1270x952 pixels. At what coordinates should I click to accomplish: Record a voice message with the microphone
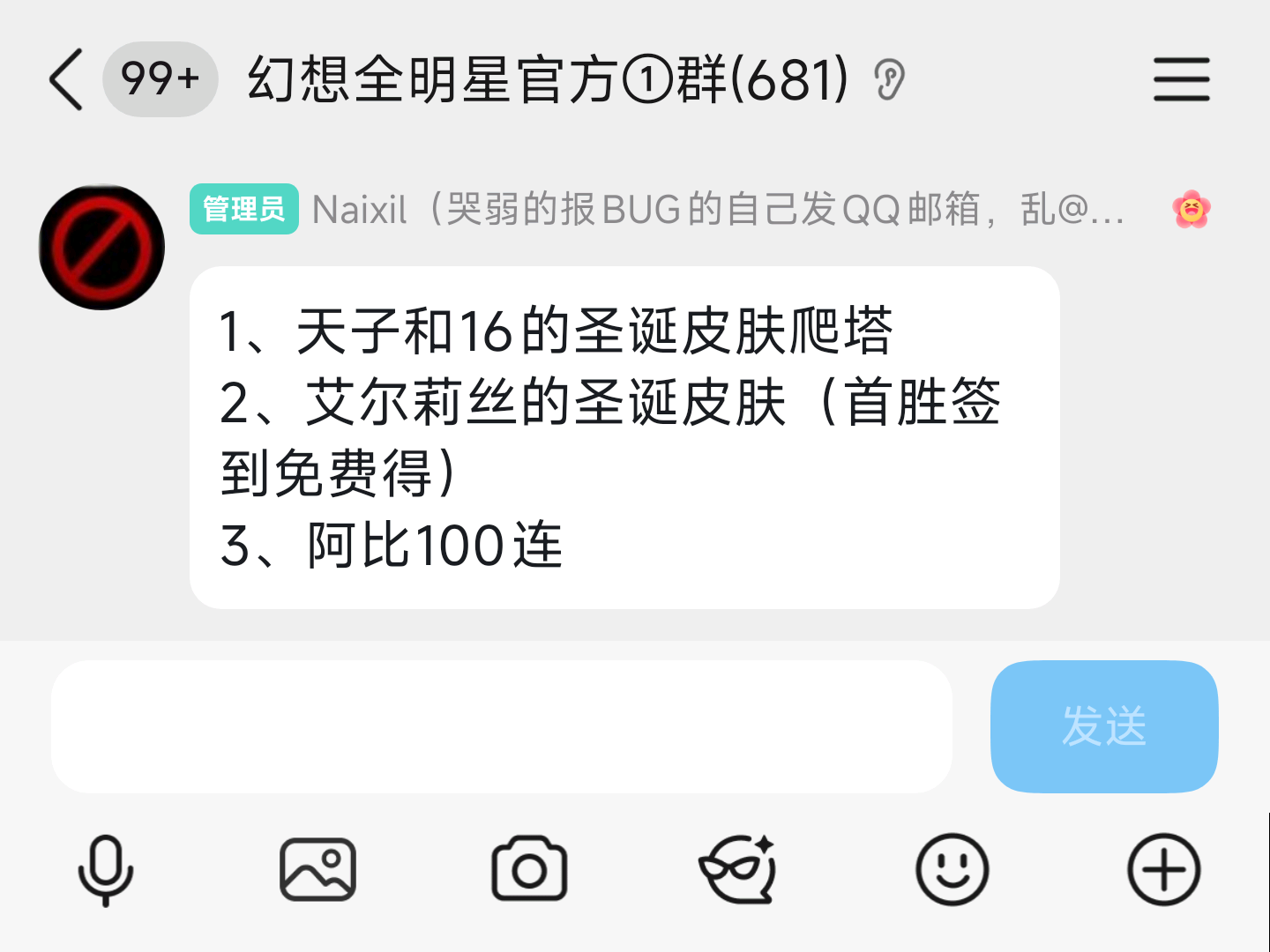pyautogui.click(x=105, y=870)
